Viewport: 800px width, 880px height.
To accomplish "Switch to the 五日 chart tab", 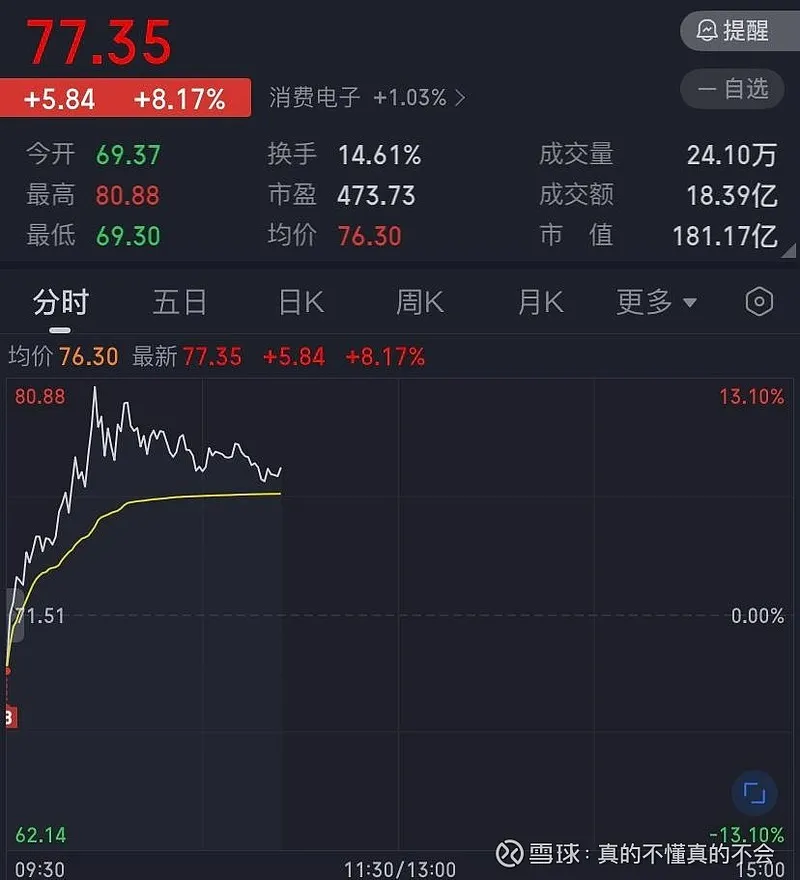I will 180,302.
